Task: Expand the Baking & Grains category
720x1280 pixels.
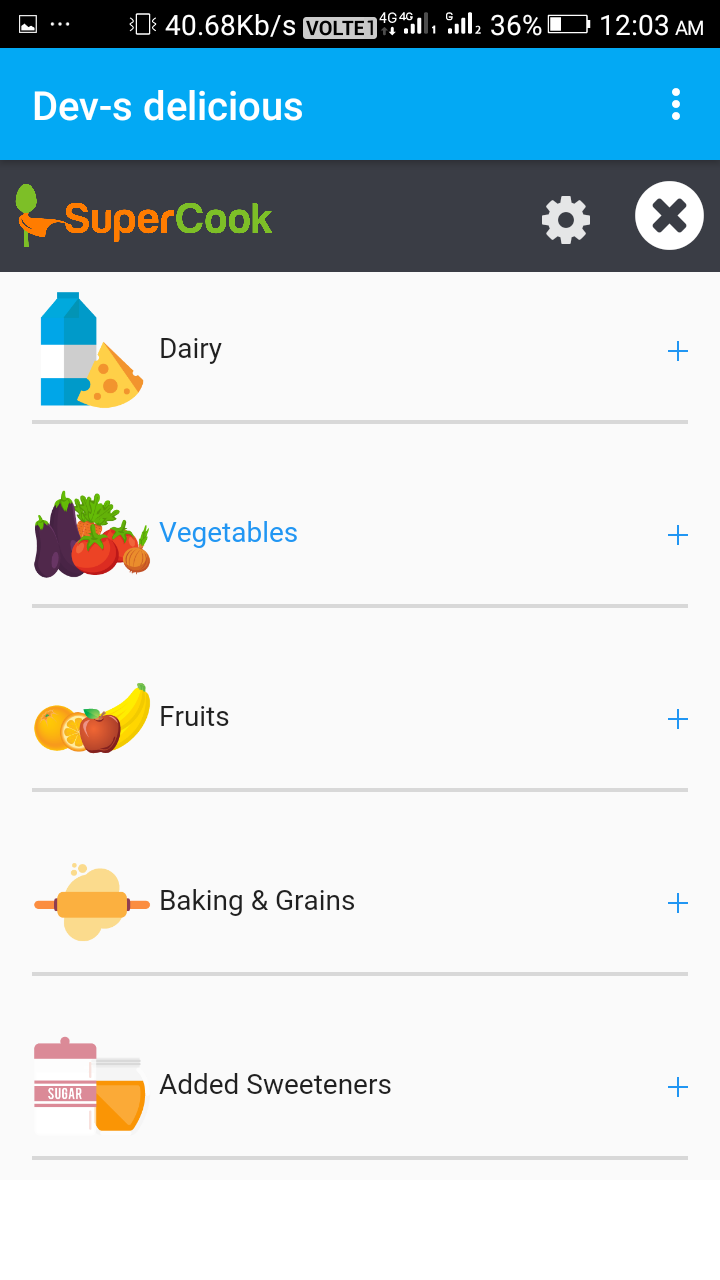Action: point(678,902)
